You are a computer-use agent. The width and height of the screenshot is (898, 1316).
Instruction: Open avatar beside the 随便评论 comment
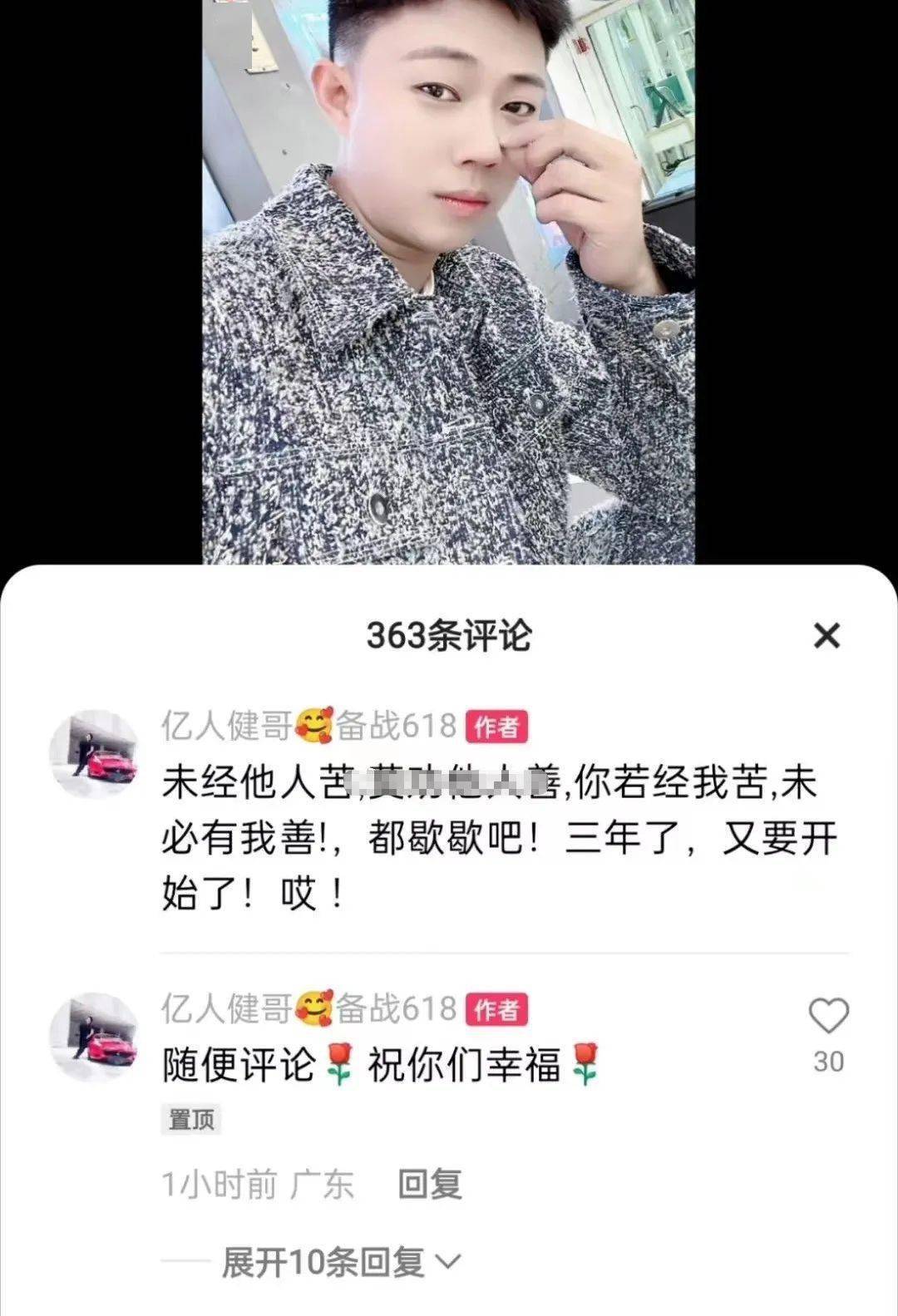pos(94,1037)
